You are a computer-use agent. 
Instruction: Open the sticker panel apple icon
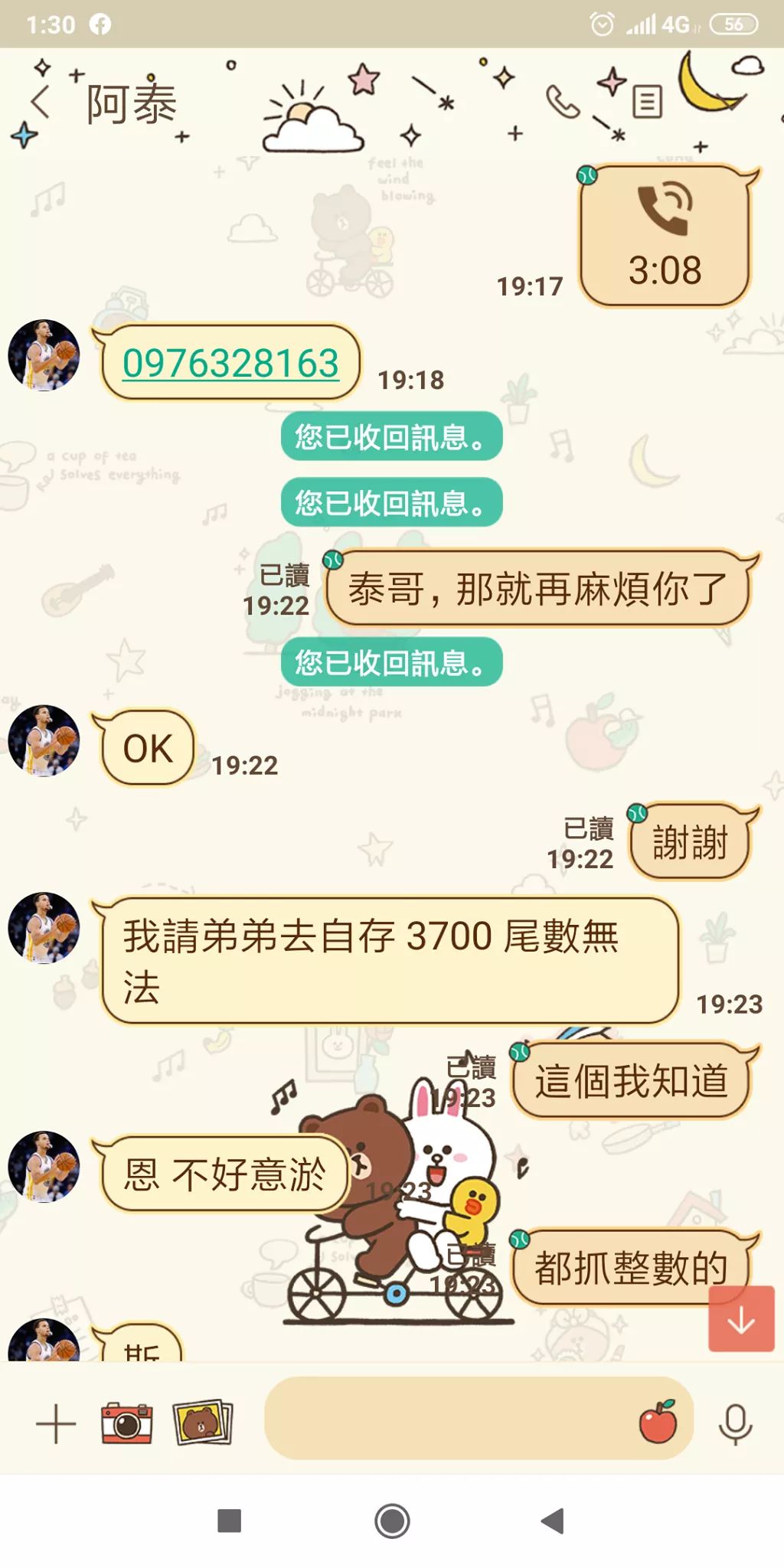(658, 1423)
